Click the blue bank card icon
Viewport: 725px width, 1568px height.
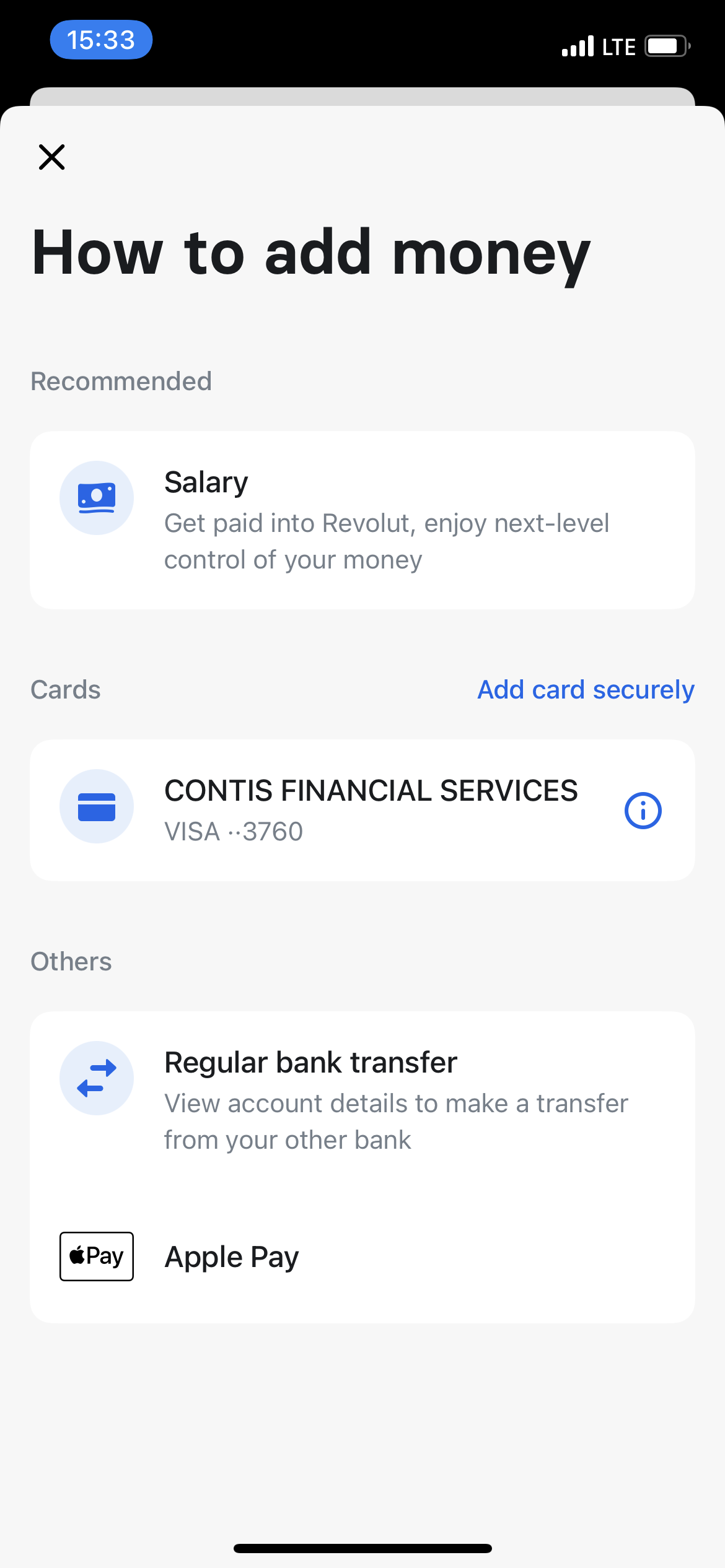click(97, 807)
